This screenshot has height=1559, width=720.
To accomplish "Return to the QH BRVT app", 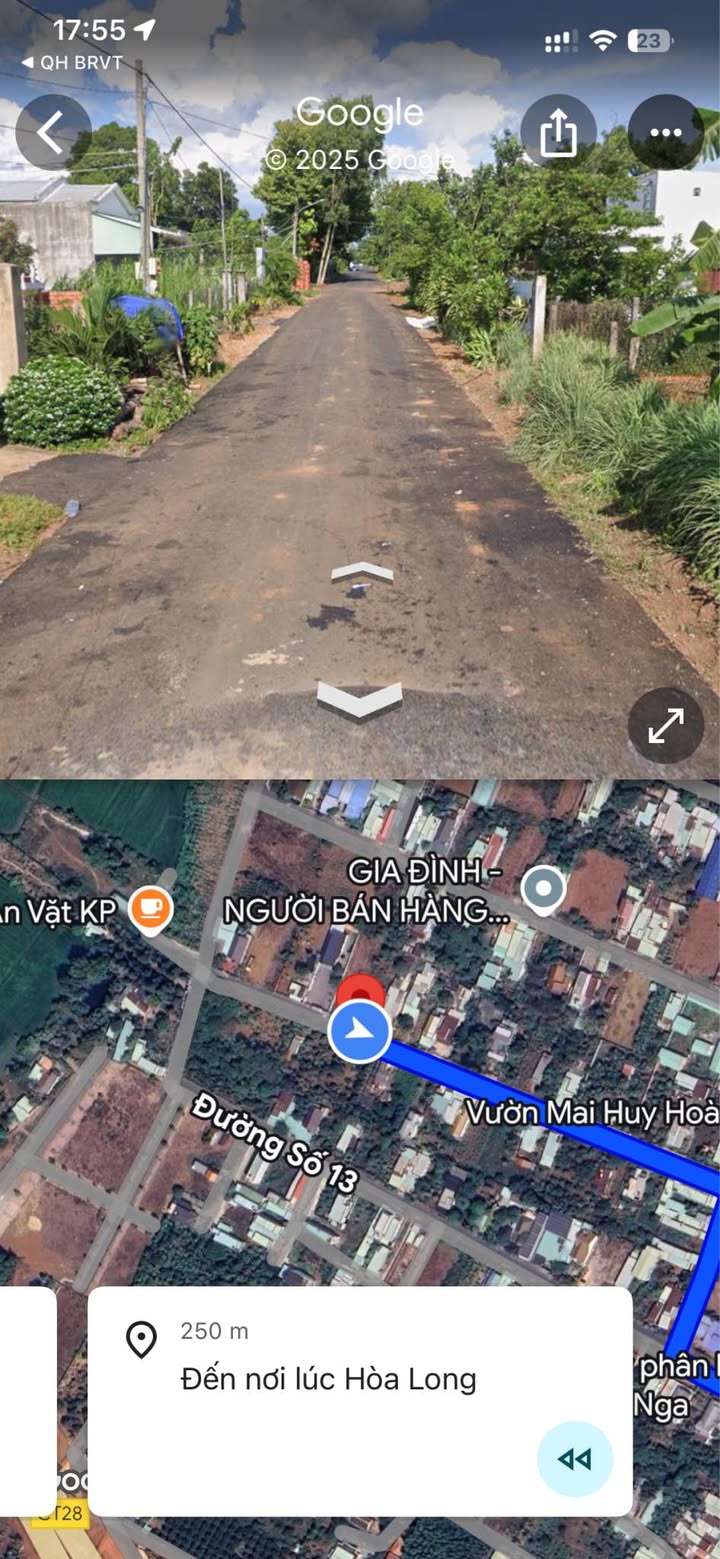I will click(x=72, y=63).
